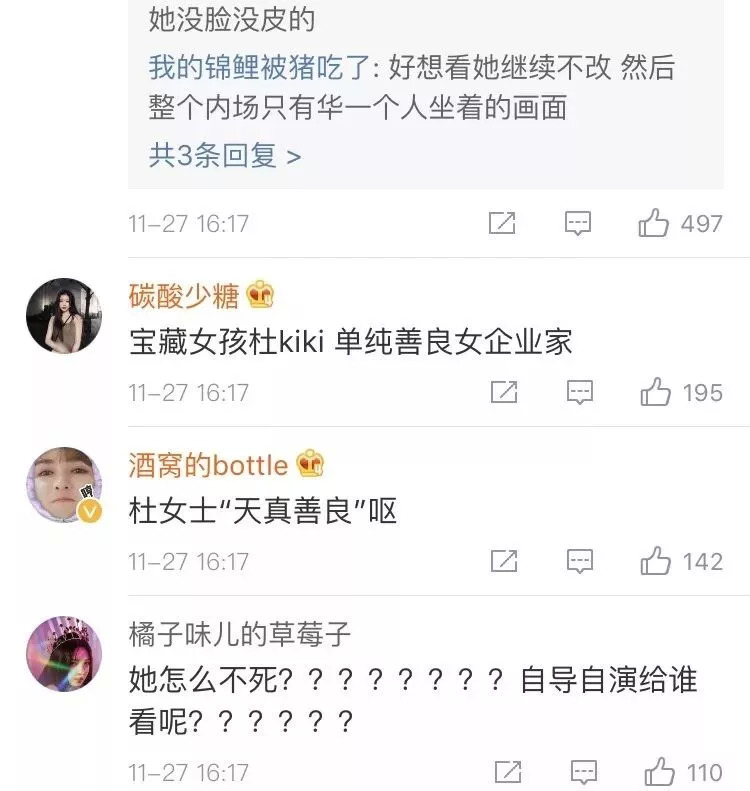The height and width of the screenshot is (791, 750).
Task: Reply to 碳酸少糖's comment
Action: [579, 392]
